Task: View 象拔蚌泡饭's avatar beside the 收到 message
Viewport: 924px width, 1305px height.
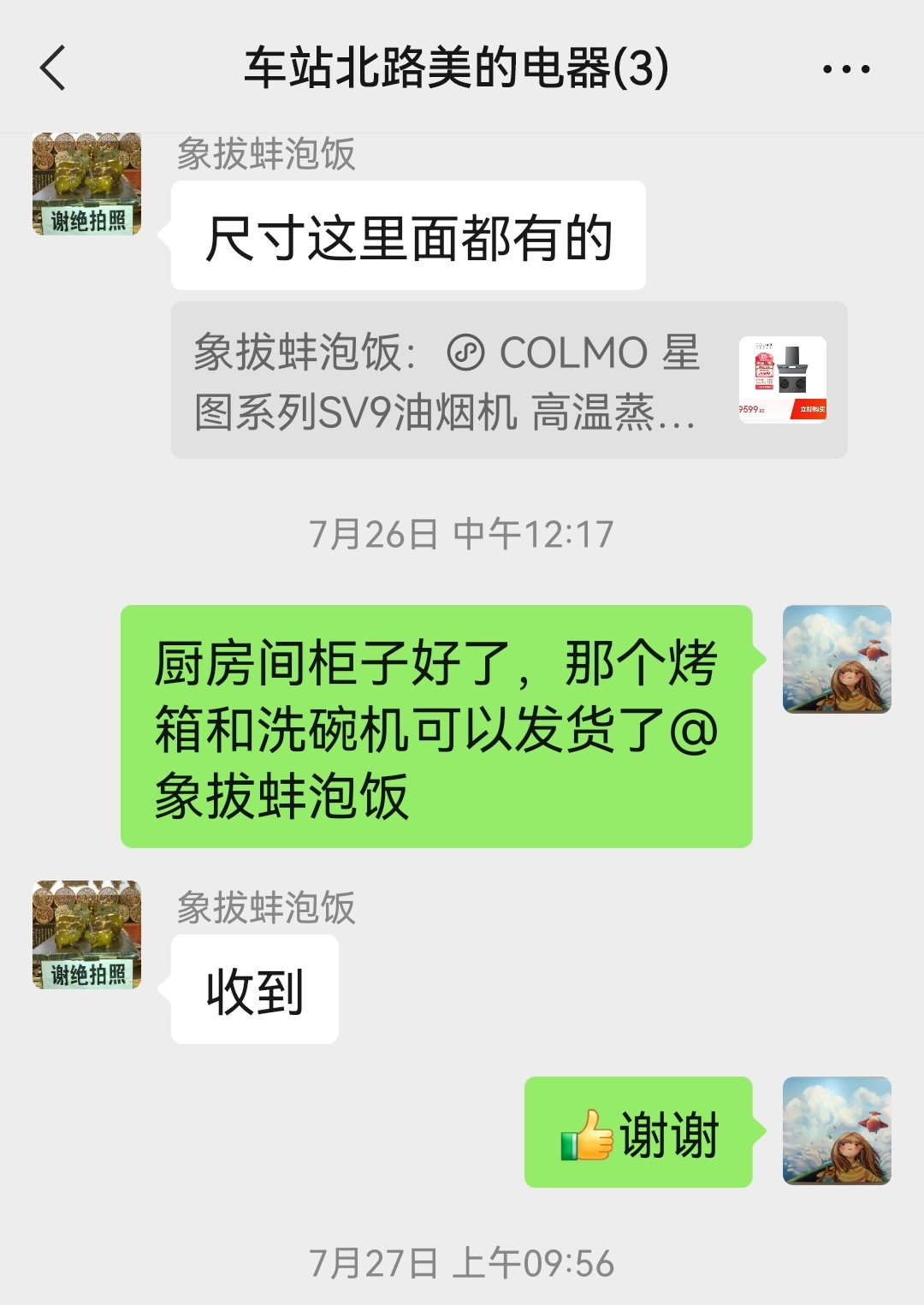Action: (86, 934)
